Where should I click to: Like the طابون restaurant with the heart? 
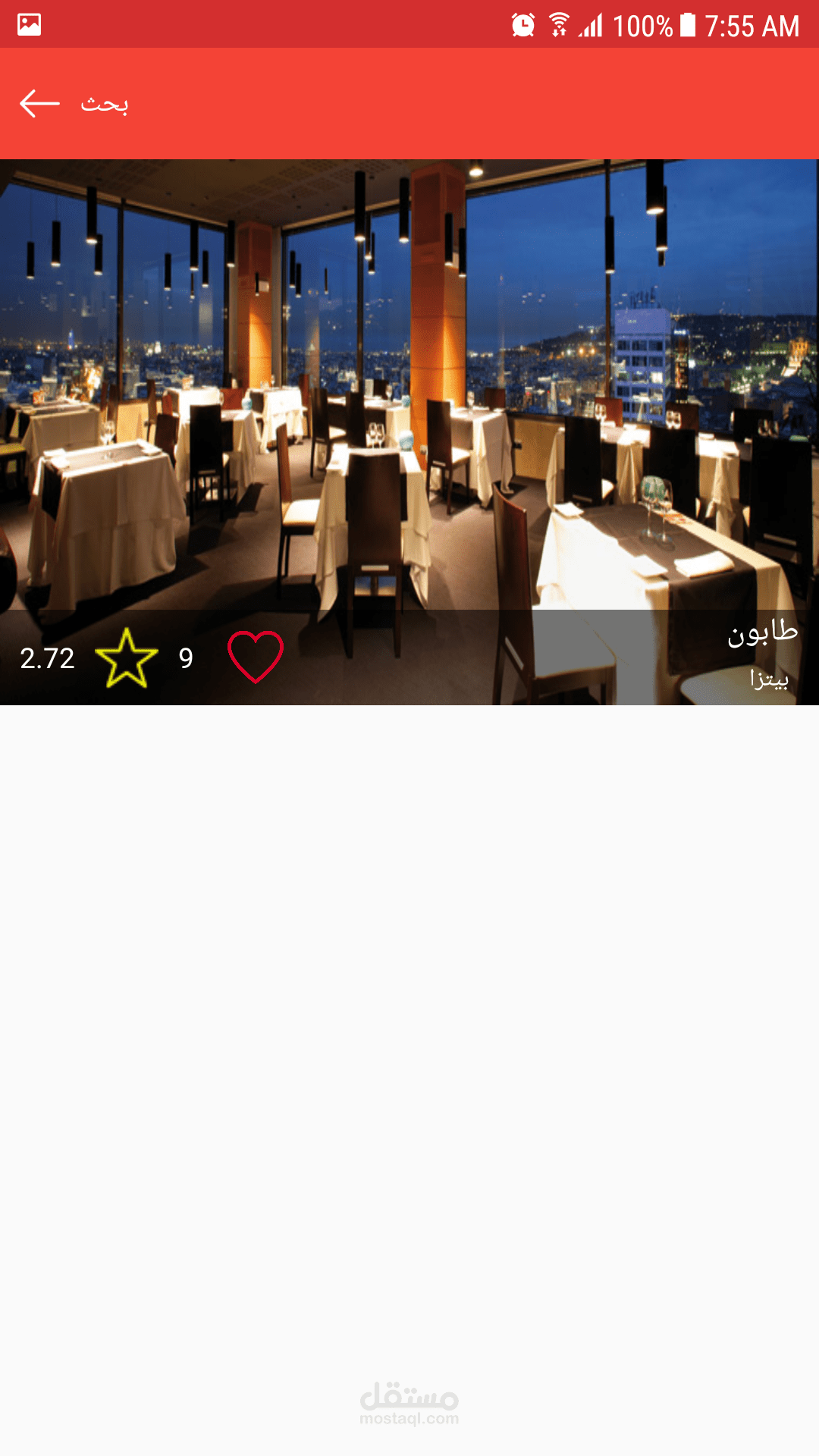tap(256, 657)
